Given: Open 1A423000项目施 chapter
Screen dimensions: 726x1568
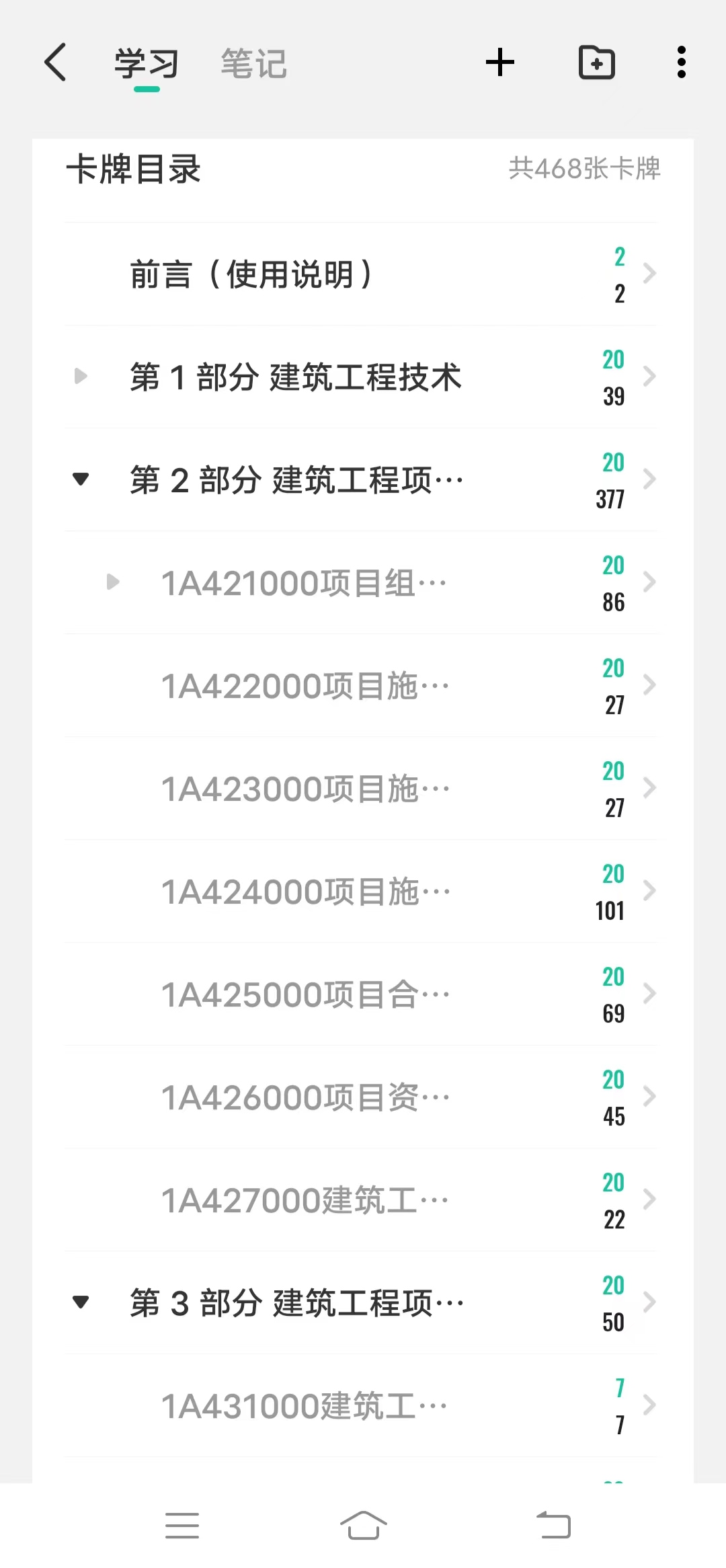Looking at the screenshot, I should point(361,789).
